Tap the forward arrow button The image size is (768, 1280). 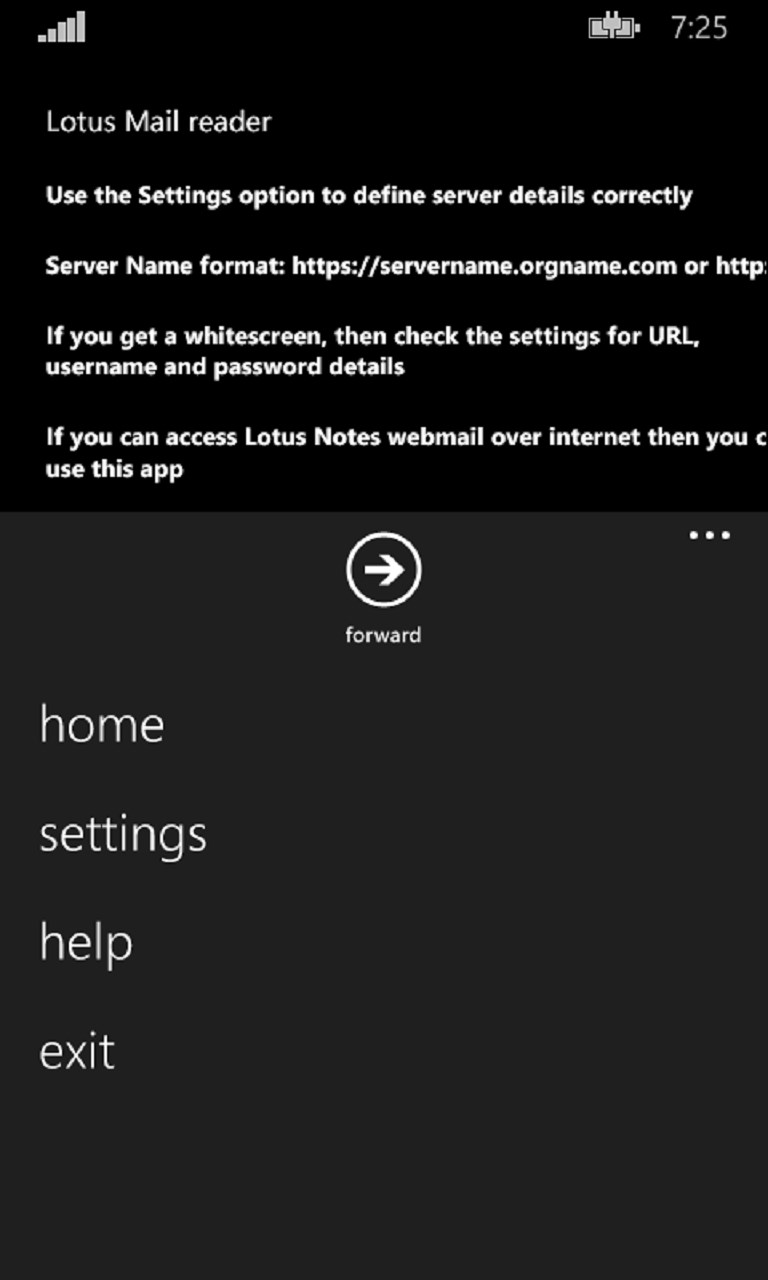[383, 570]
